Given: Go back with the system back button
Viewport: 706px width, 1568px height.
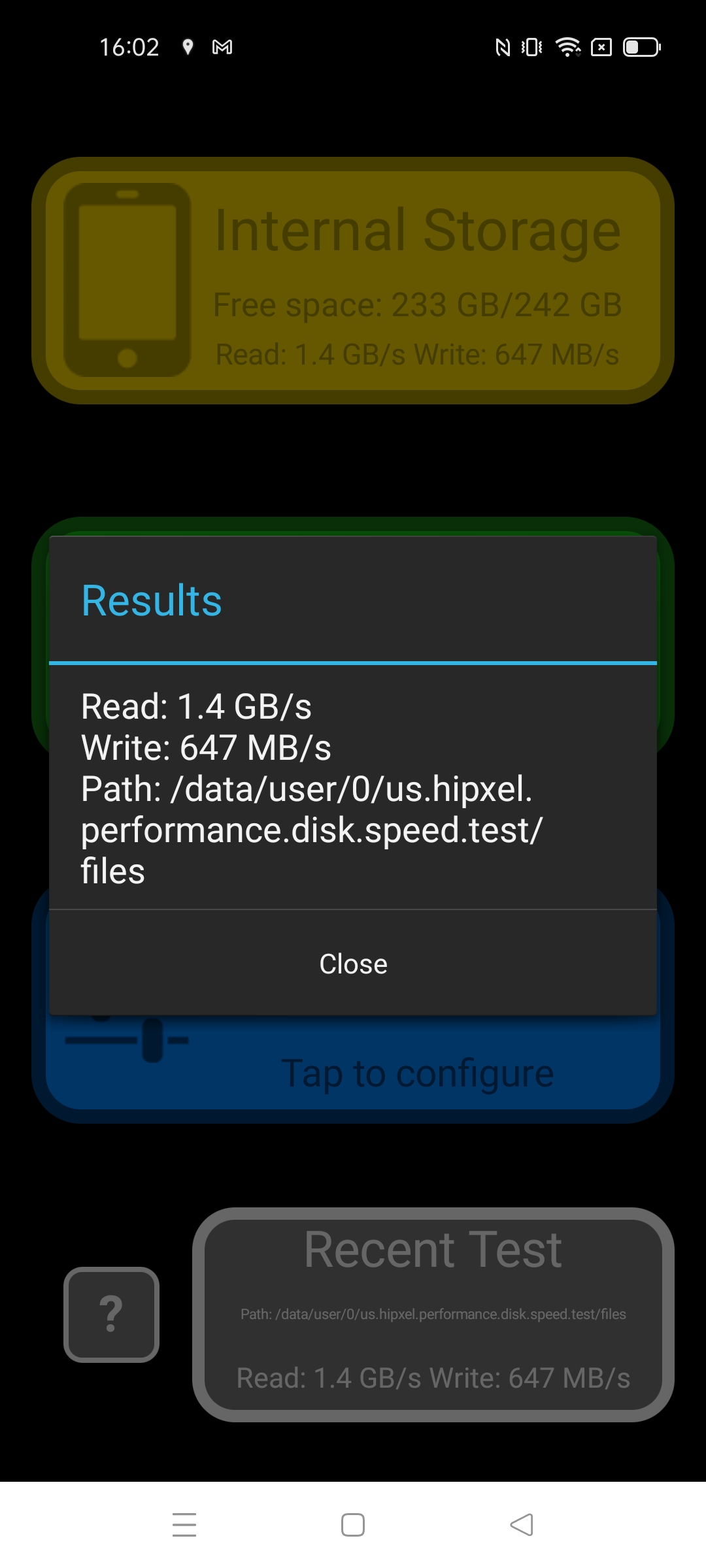Looking at the screenshot, I should pos(522,1525).
